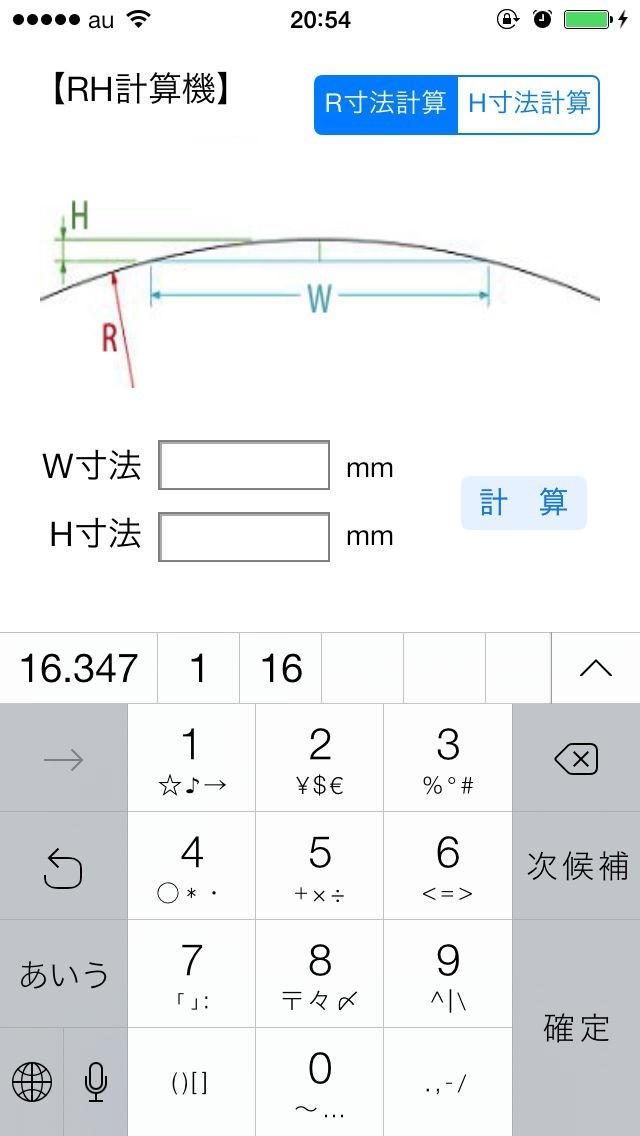Hit the backspace key on the keyboard

coord(575,760)
